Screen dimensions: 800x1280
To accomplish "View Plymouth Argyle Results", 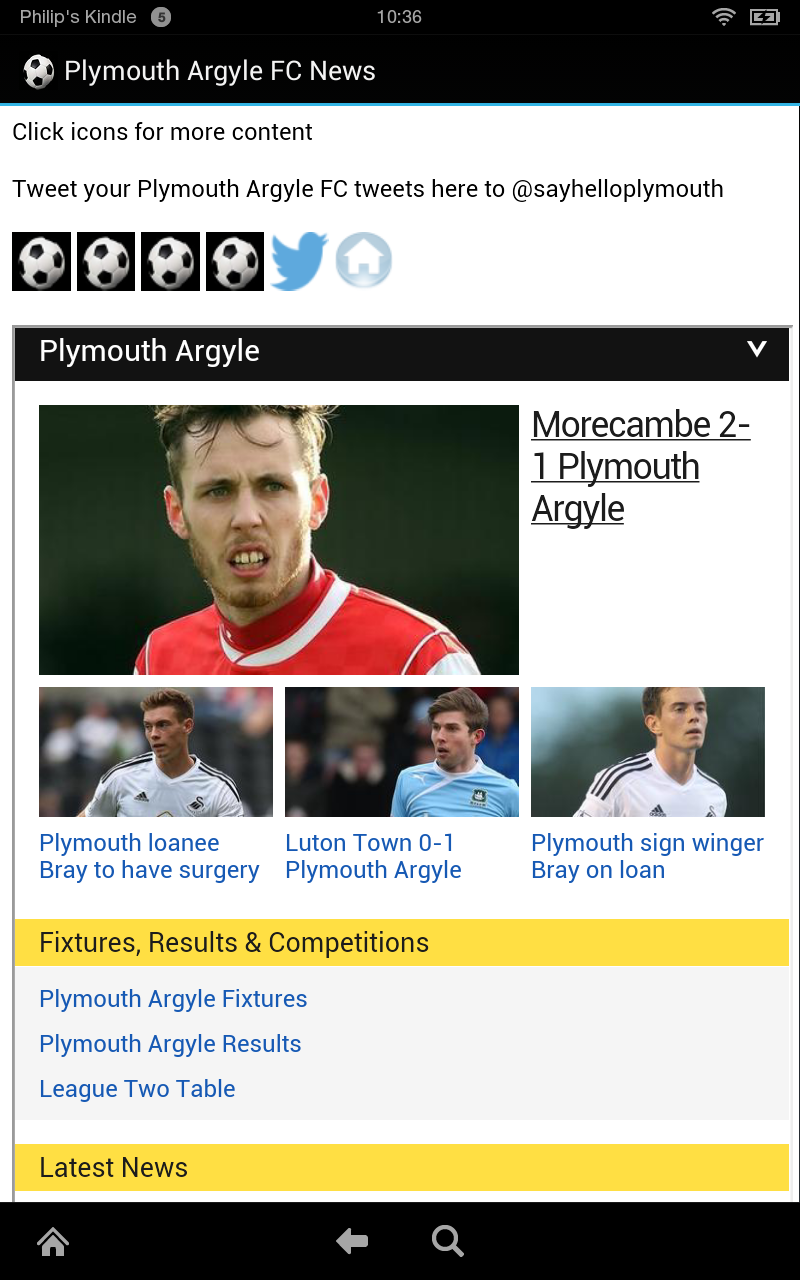I will click(170, 1044).
